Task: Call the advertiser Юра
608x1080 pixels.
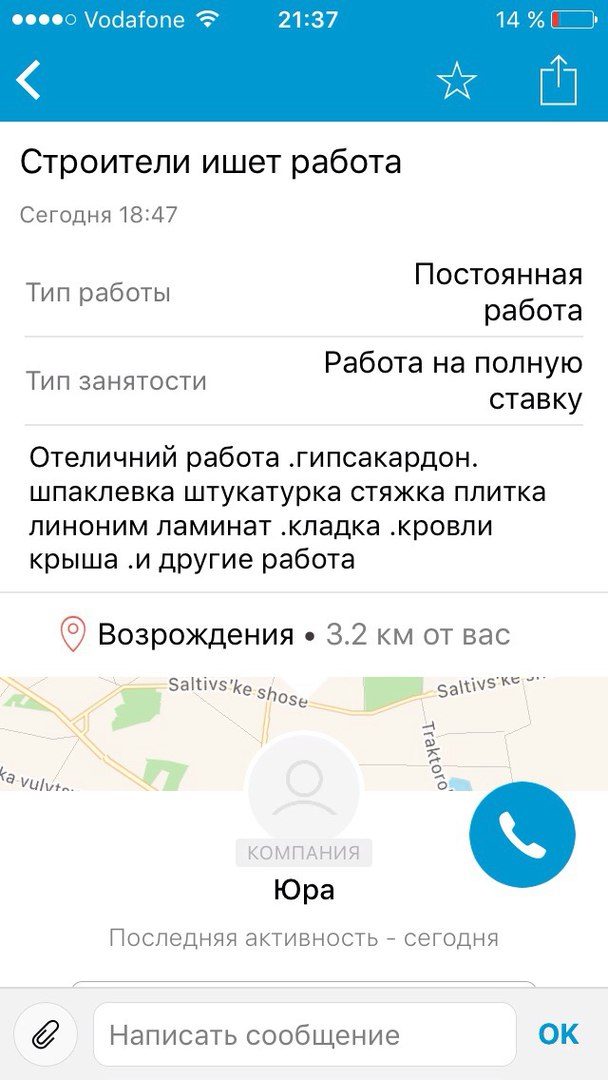Action: click(522, 834)
